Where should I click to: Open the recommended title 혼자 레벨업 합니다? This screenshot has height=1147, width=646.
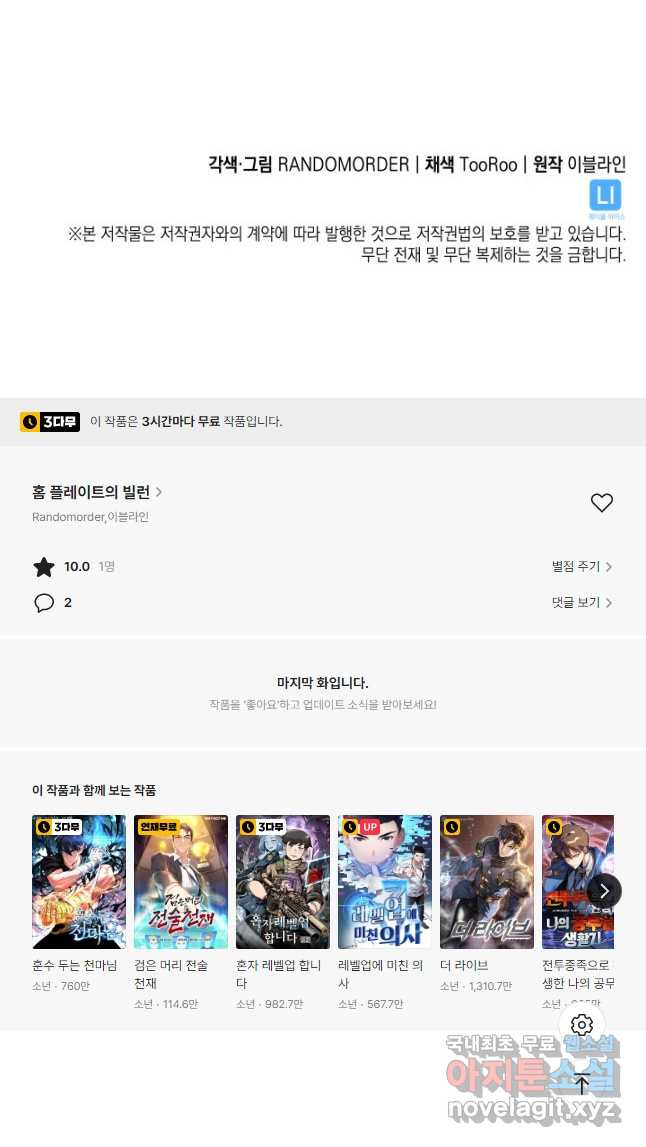click(283, 882)
